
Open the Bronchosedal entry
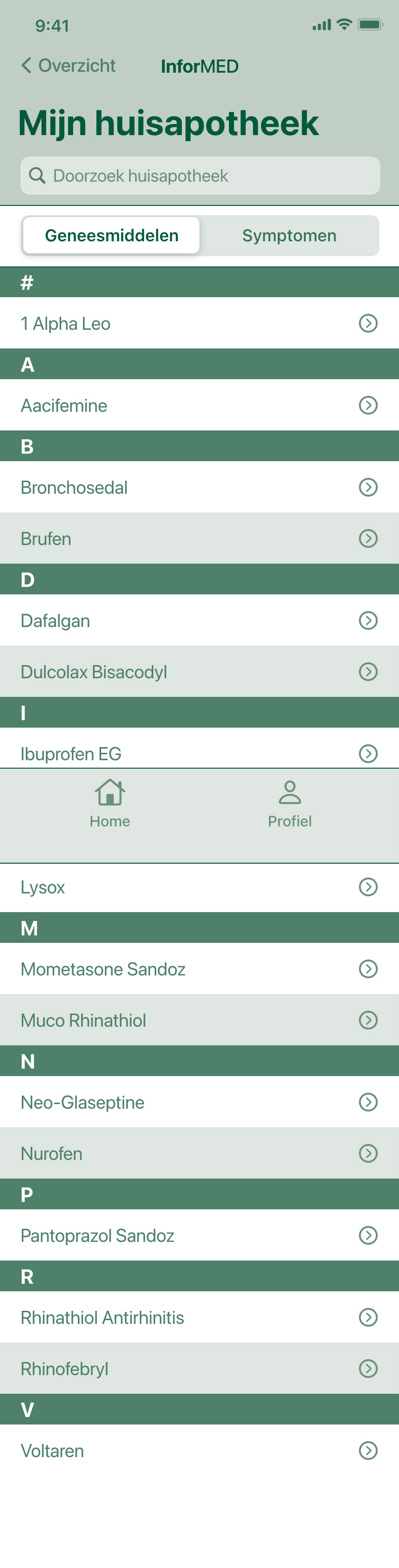click(199, 487)
